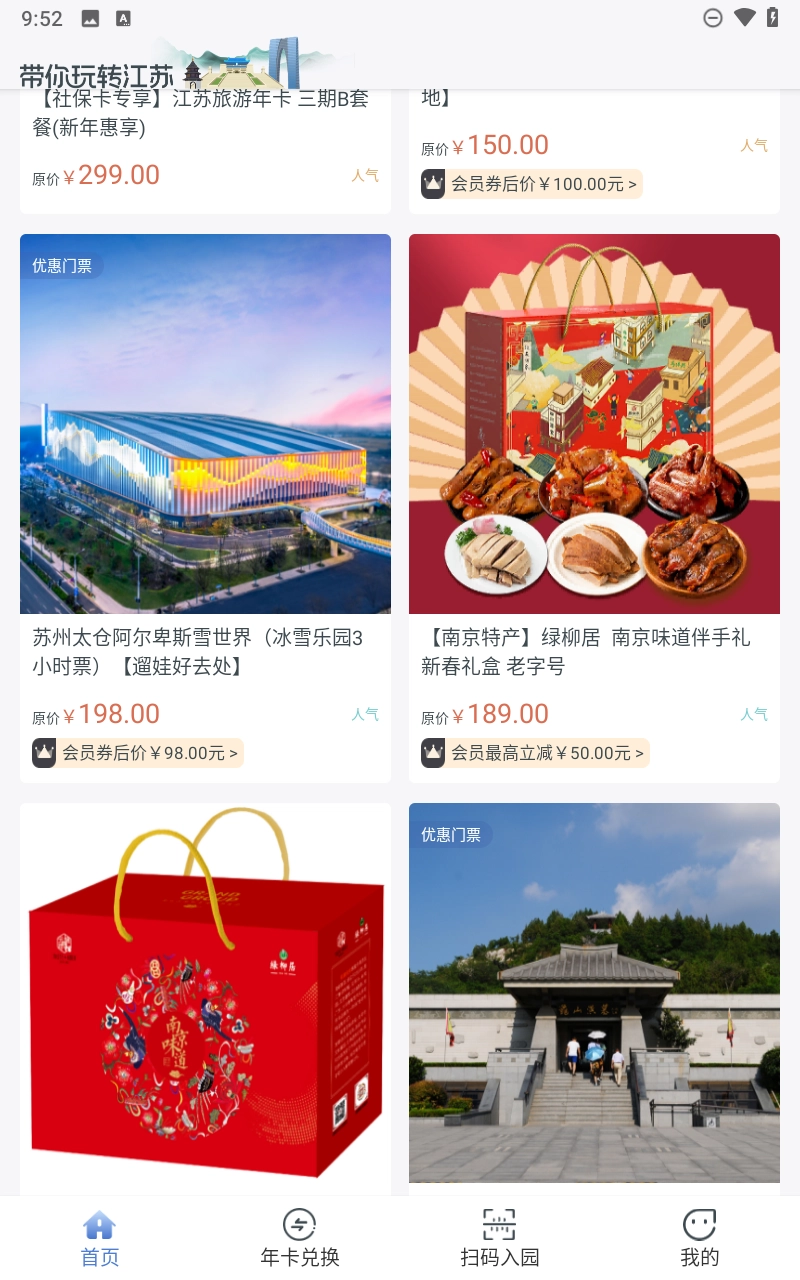
Task: Open the 首页 home tab icon
Action: point(99,1223)
